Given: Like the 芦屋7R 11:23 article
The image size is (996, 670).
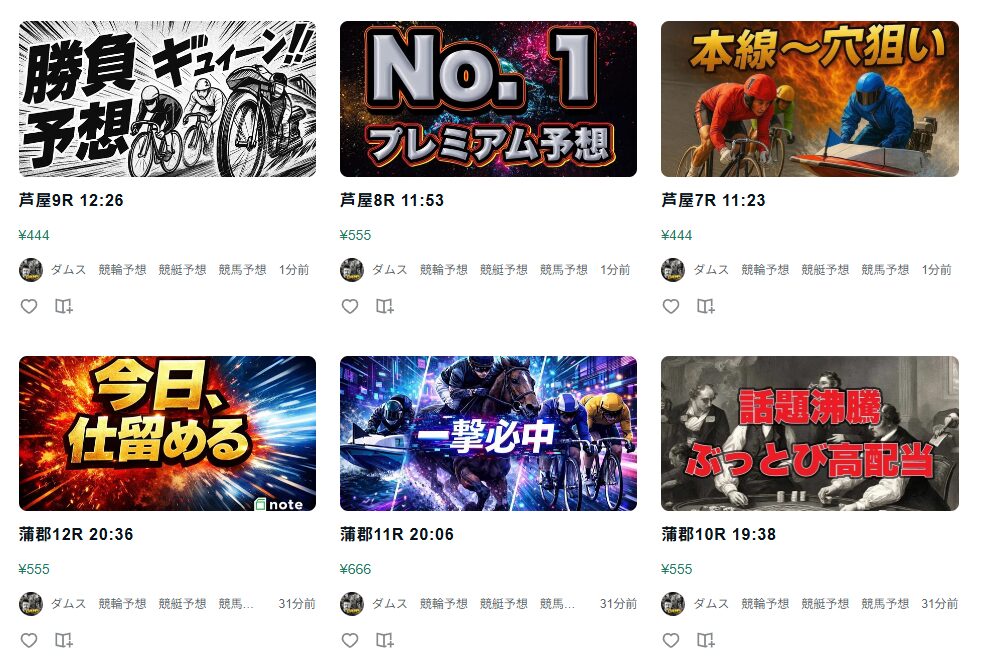Looking at the screenshot, I should 671,306.
